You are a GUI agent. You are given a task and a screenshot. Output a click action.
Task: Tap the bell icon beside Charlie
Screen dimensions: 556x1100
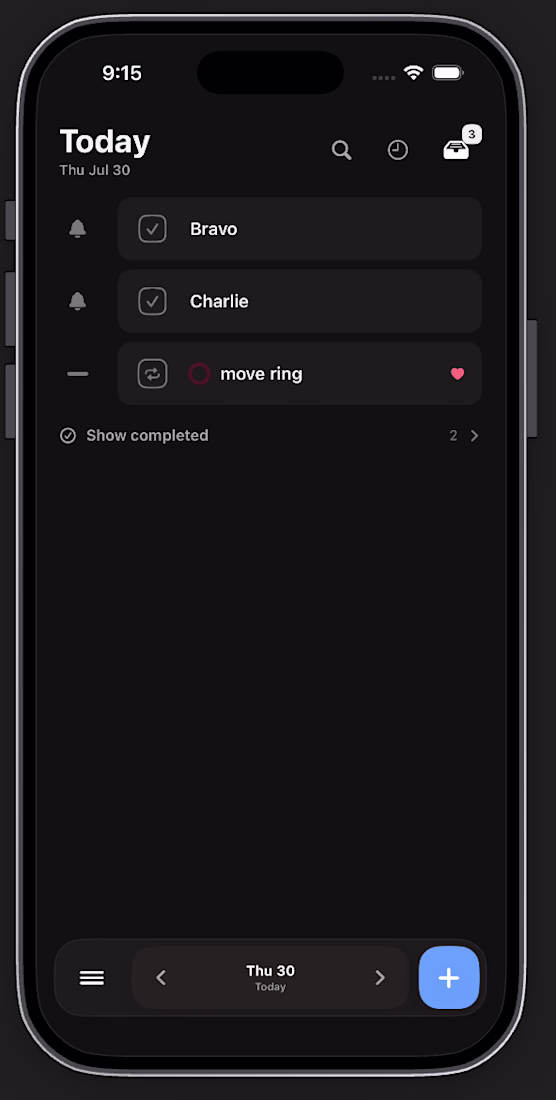(78, 302)
